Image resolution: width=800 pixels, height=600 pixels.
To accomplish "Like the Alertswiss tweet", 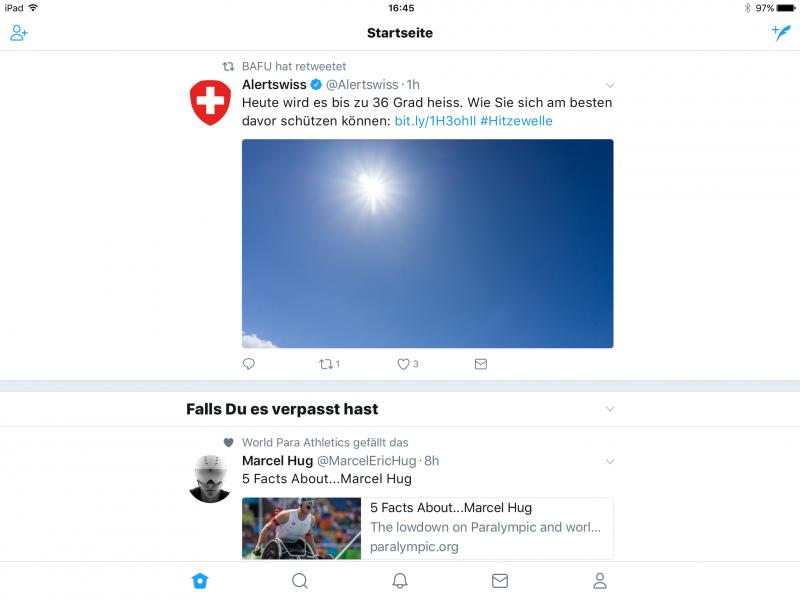I will (404, 364).
